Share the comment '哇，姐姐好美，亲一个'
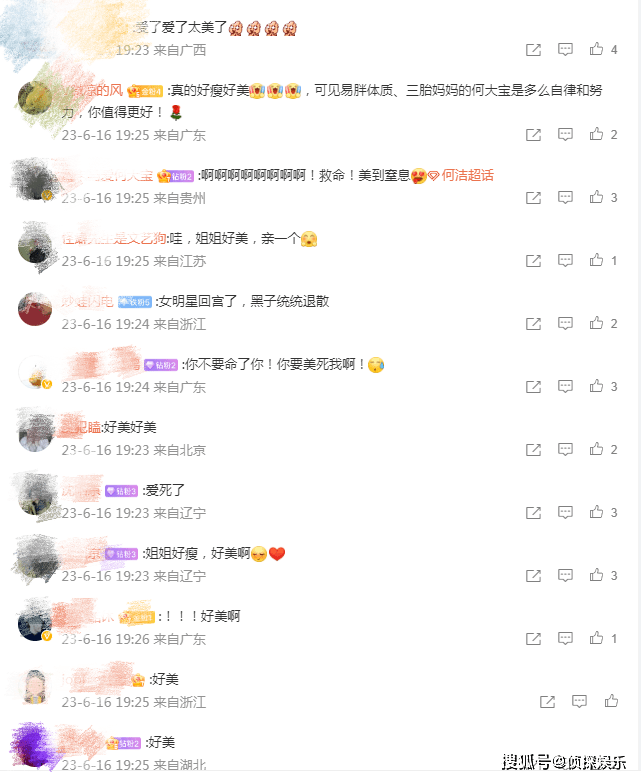This screenshot has height=779, width=641. [x=533, y=261]
